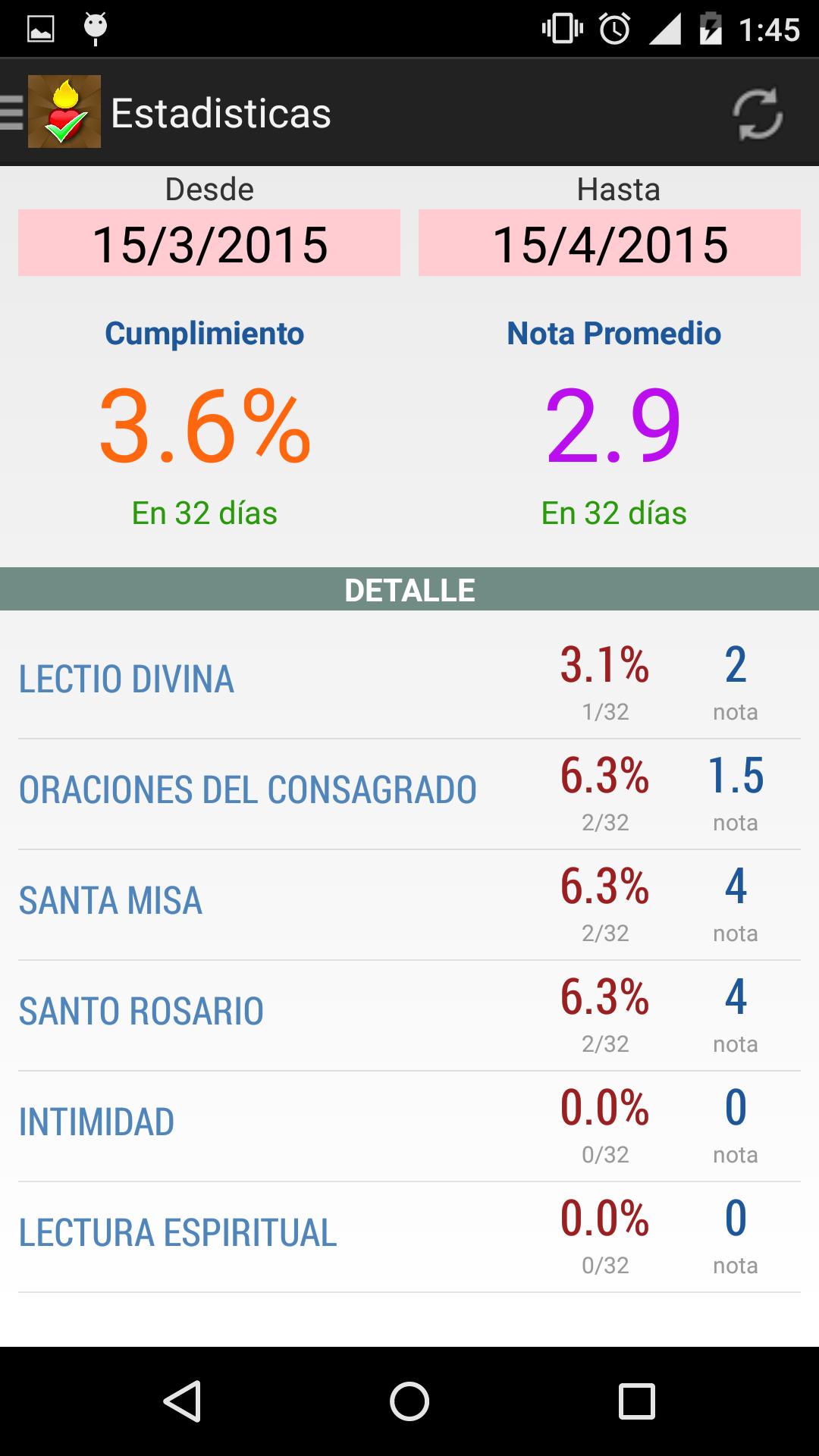Tap the DETALLE section header
This screenshot has width=819, height=1456.
409,591
